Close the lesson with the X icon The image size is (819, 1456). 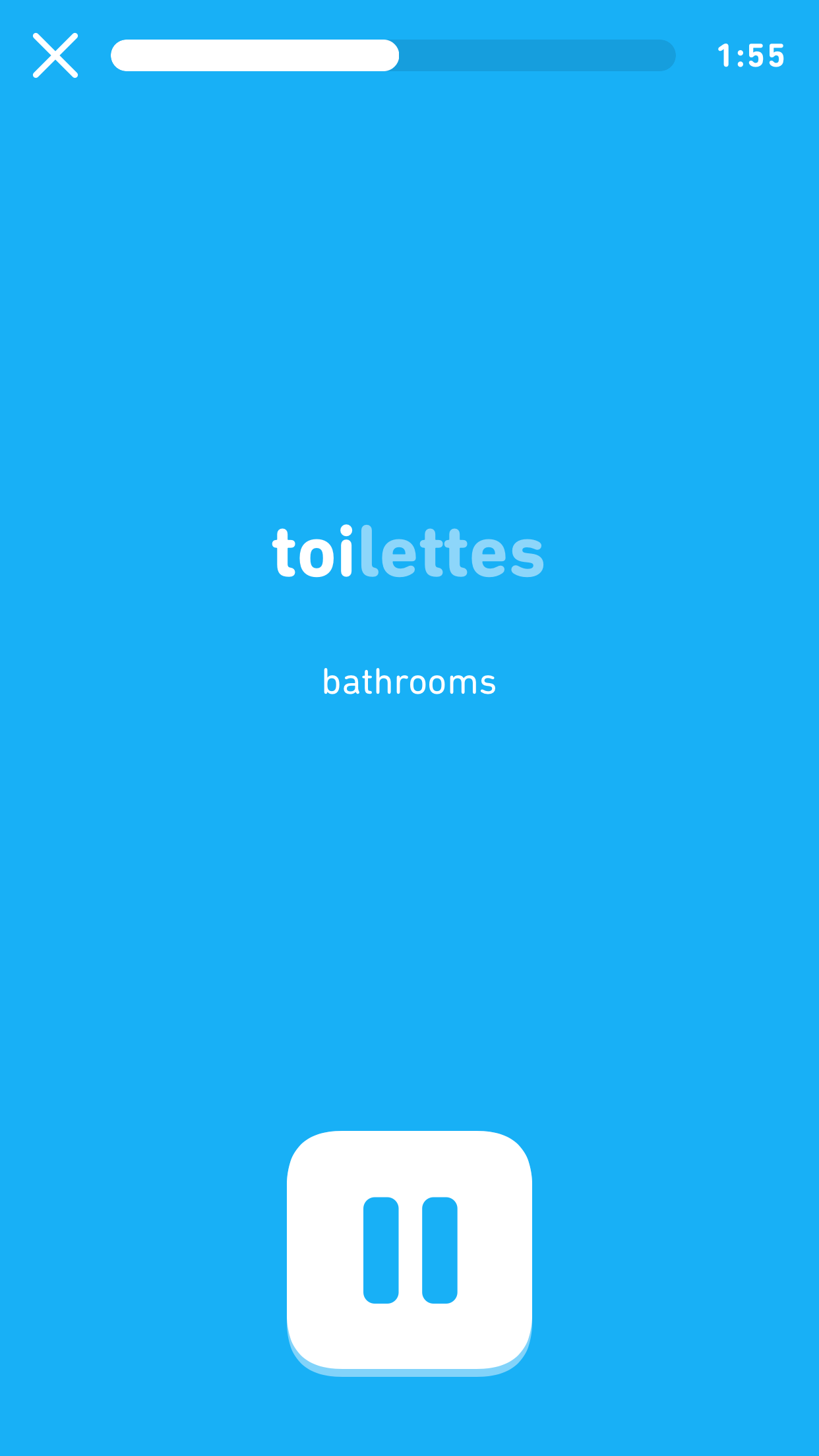click(55, 55)
